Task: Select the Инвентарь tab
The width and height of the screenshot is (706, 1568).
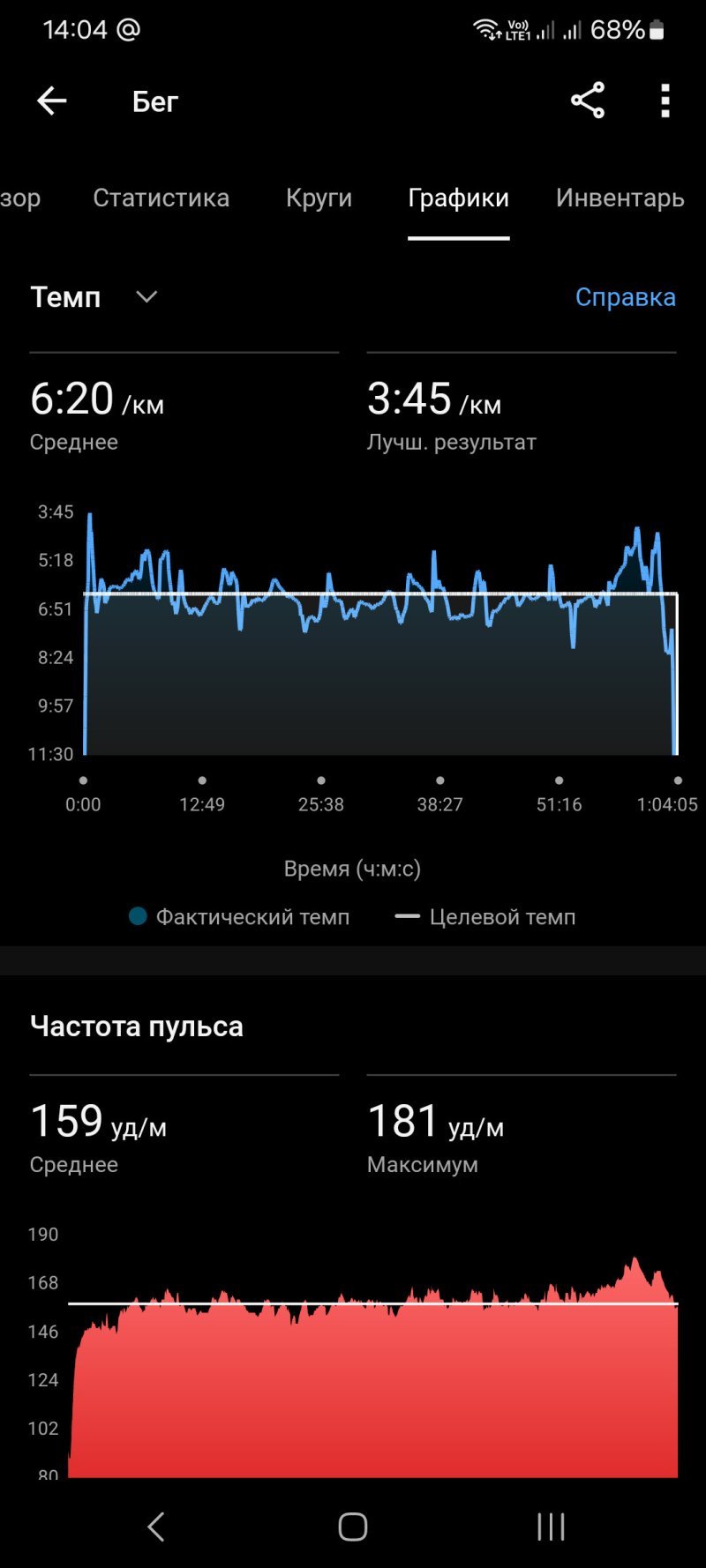Action: pyautogui.click(x=620, y=198)
